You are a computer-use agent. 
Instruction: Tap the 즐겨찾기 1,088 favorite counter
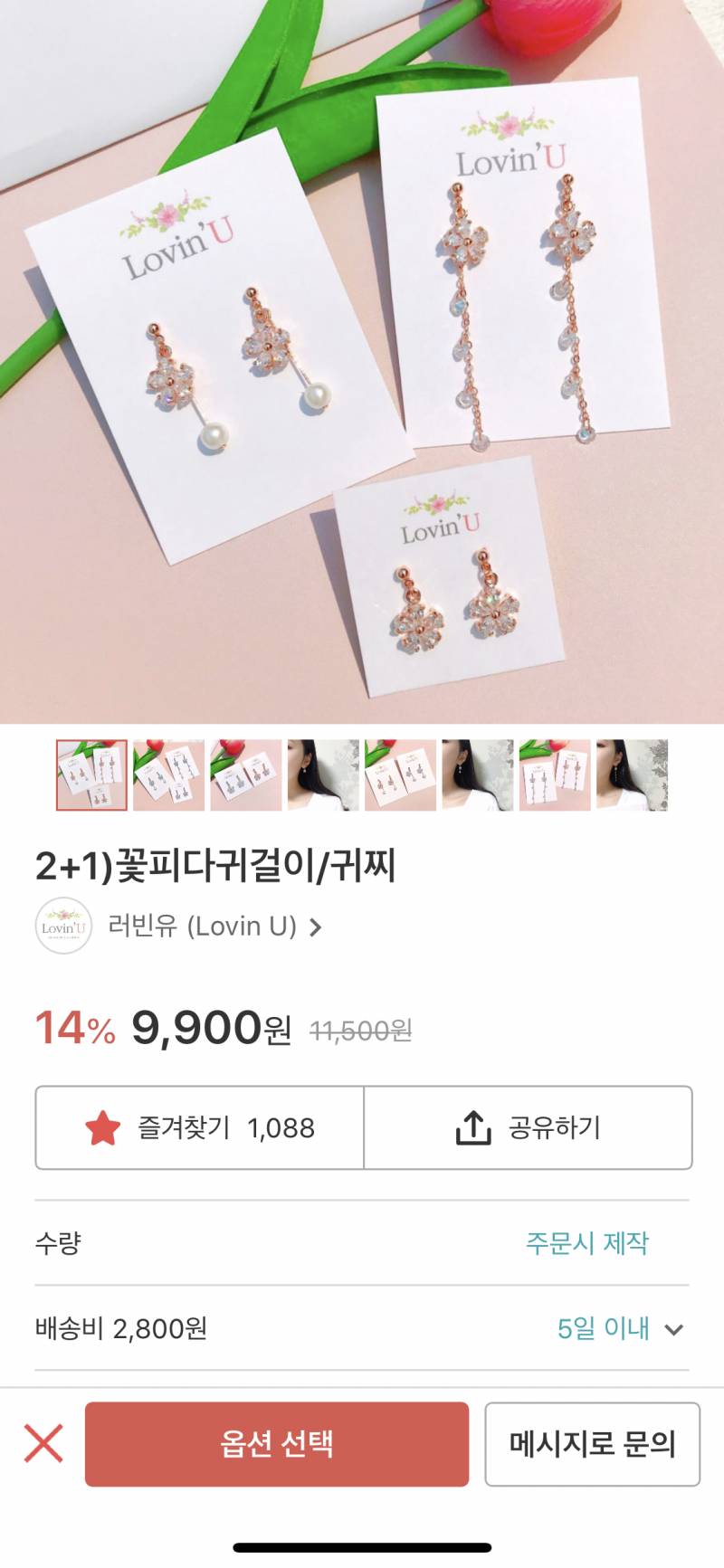tap(199, 1127)
